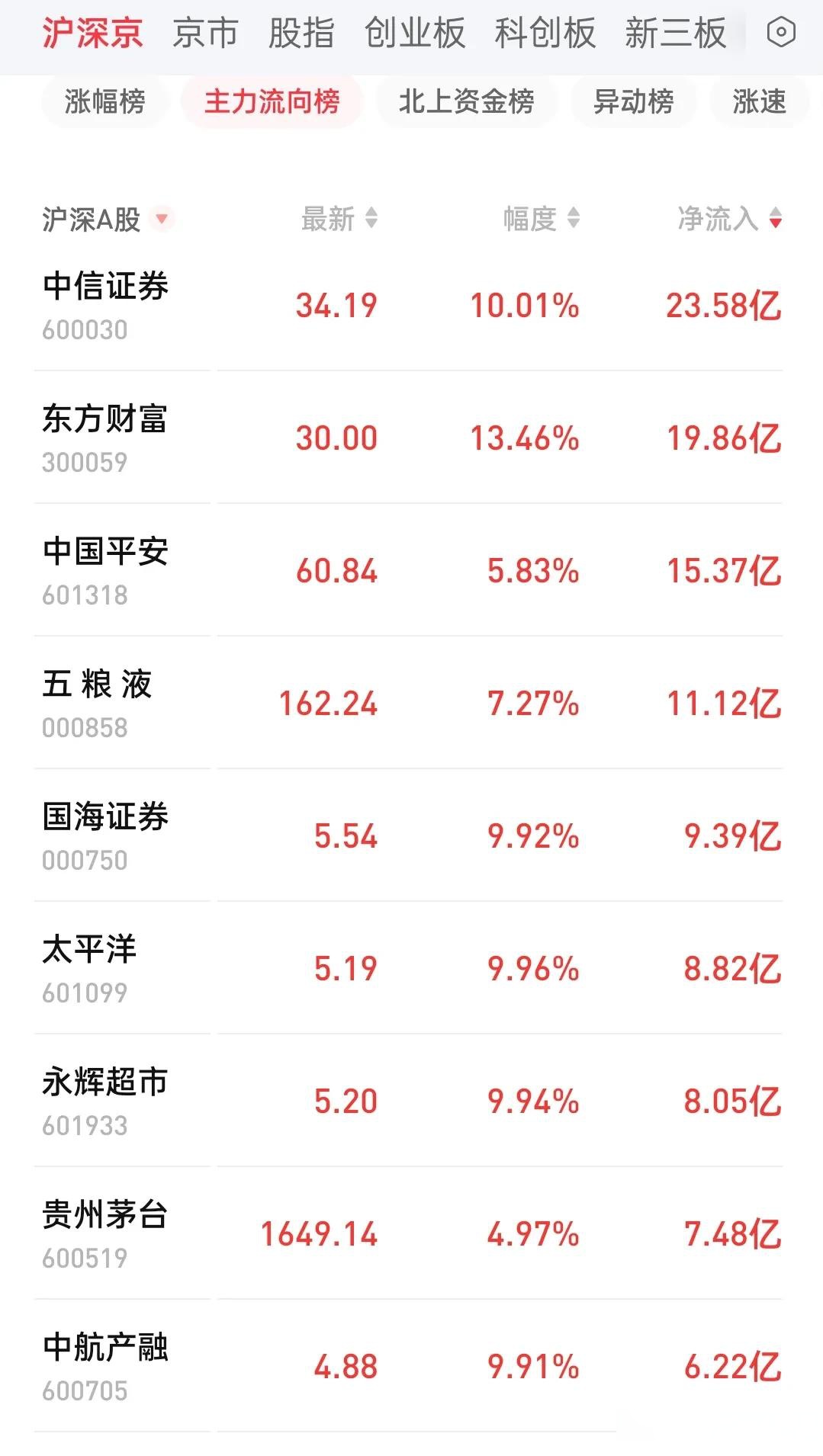Screen dimensions: 823x1456
Task: Sort by 净流入 column arrow
Action: (x=773, y=217)
